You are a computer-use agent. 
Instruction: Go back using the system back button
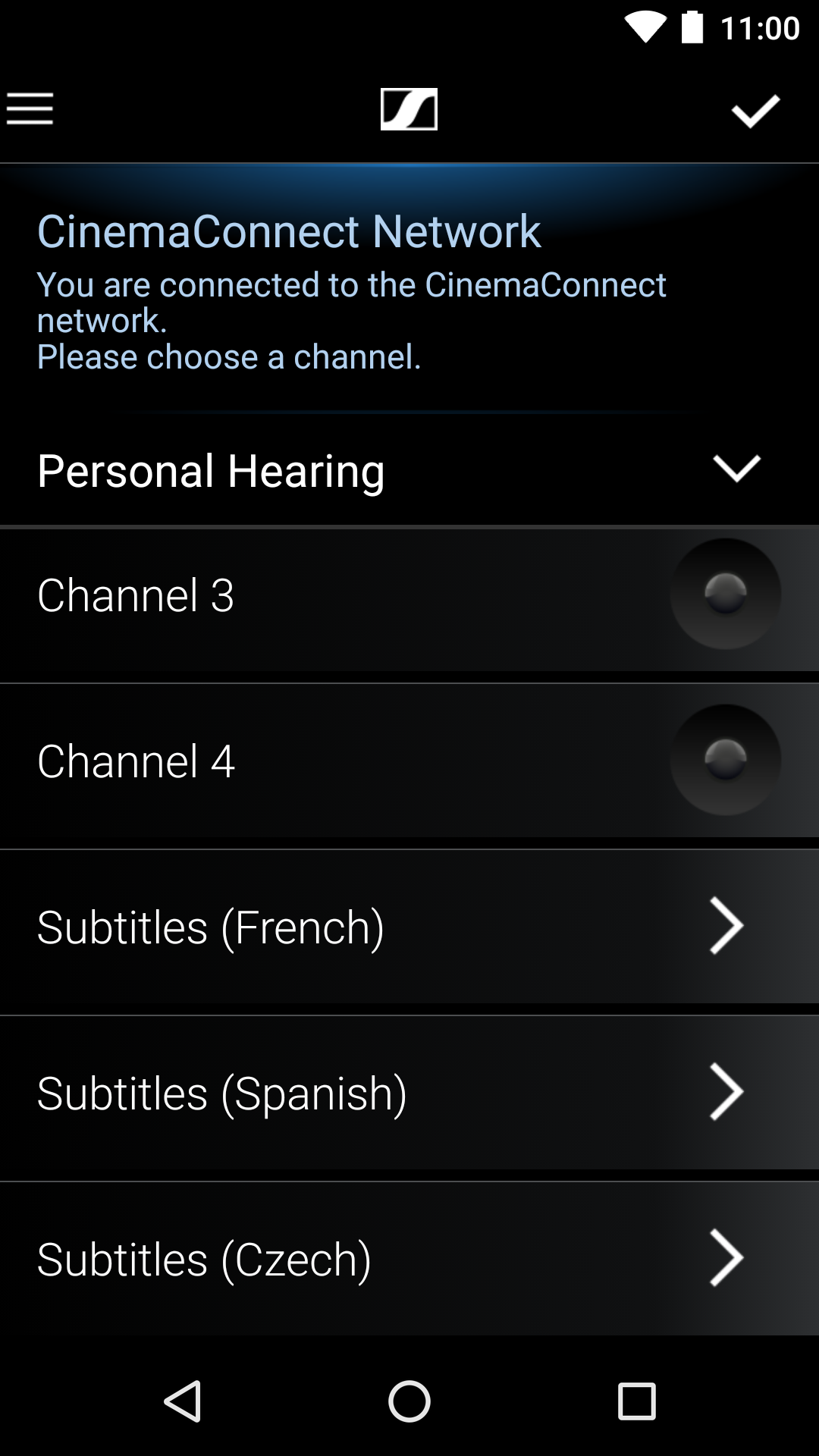183,1401
